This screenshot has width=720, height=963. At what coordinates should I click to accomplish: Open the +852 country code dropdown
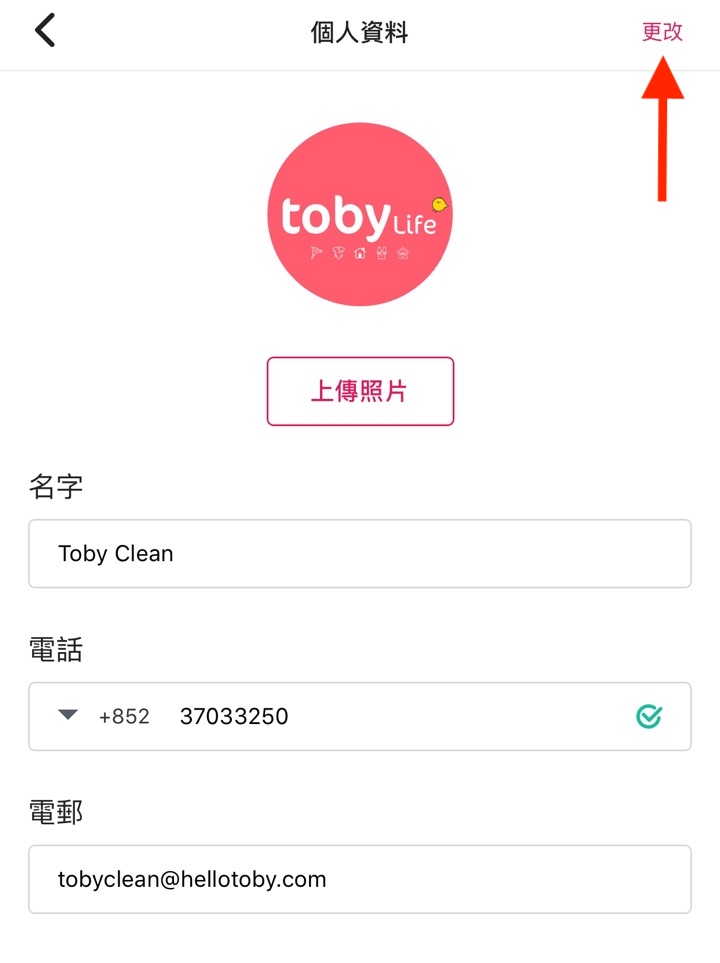[103, 716]
